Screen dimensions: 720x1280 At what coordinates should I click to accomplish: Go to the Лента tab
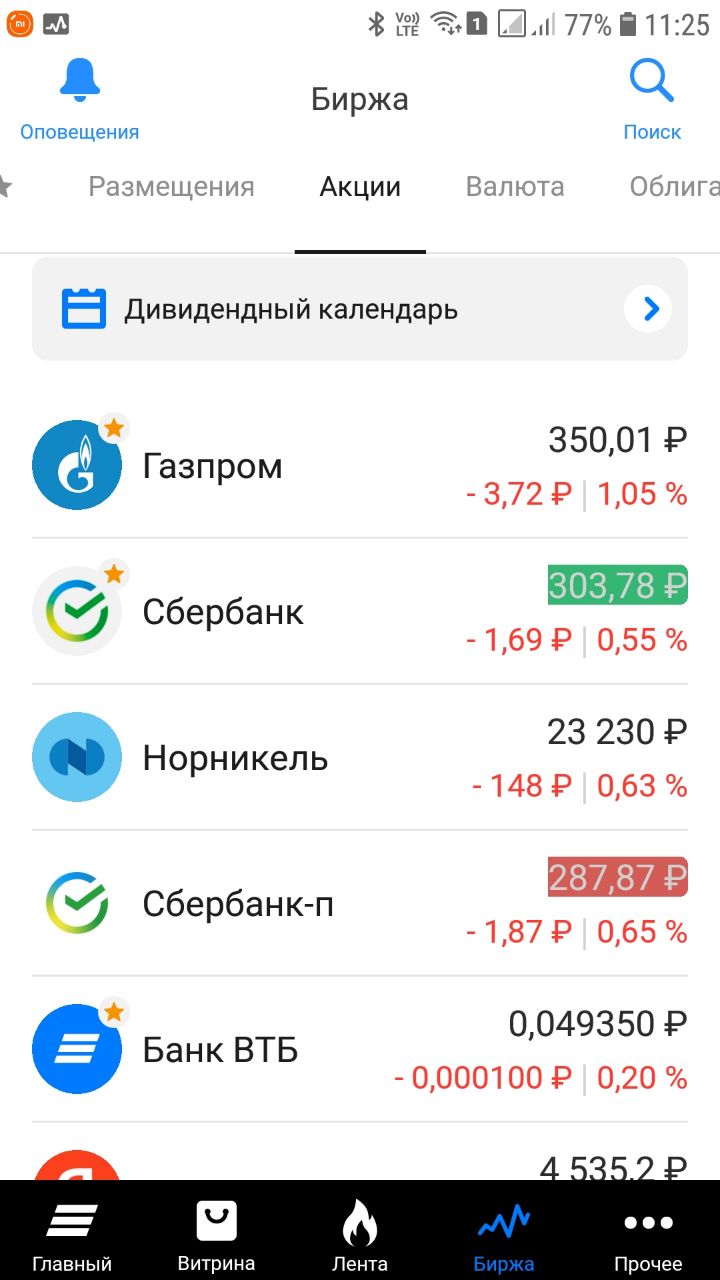[x=360, y=1232]
